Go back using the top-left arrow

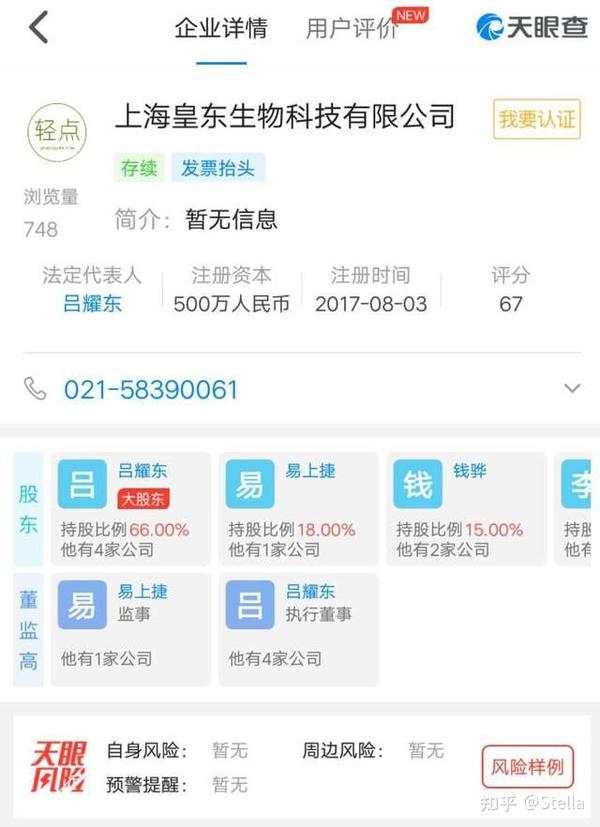click(38, 28)
